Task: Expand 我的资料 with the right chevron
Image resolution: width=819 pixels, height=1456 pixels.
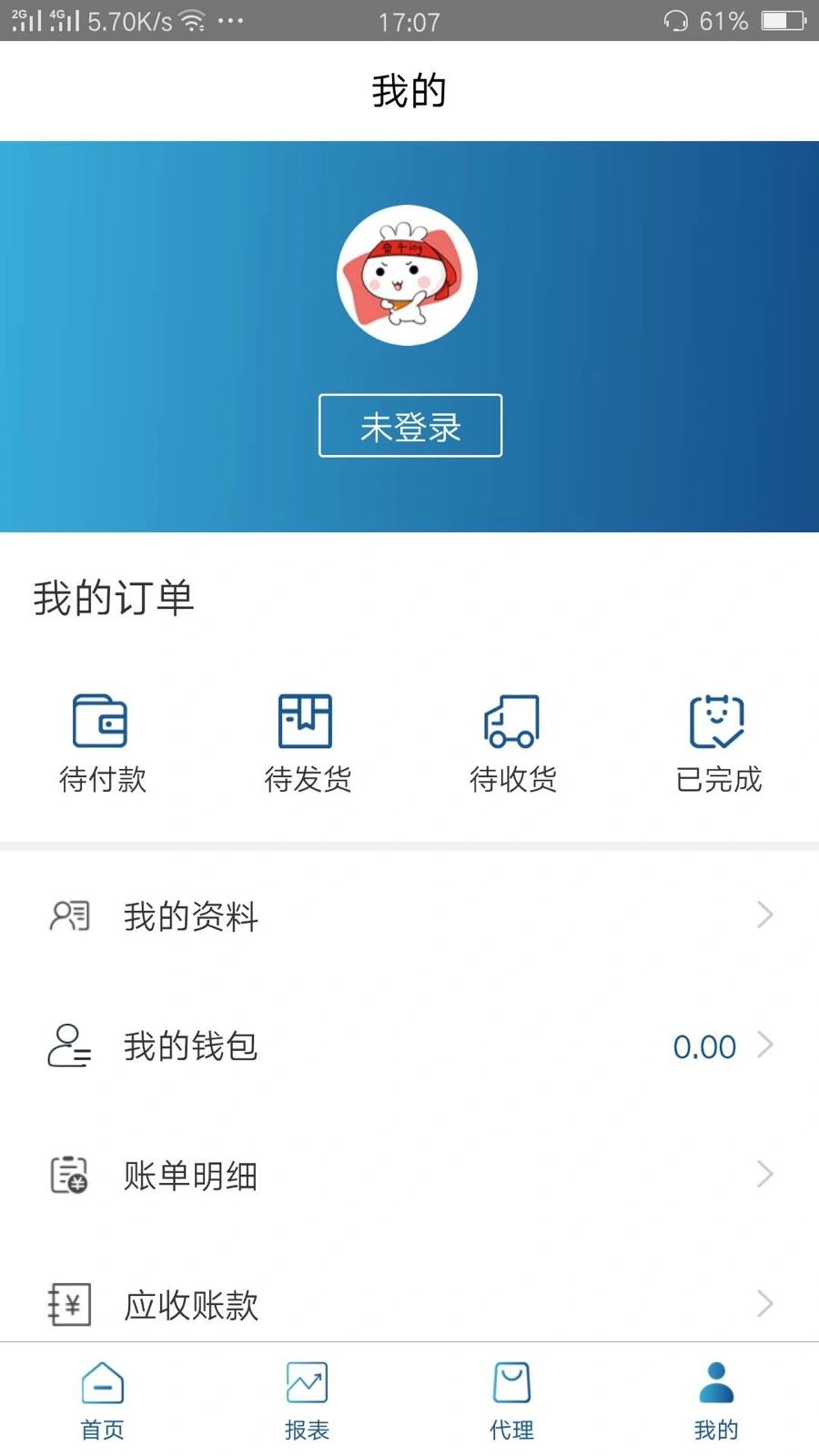Action: [764, 916]
